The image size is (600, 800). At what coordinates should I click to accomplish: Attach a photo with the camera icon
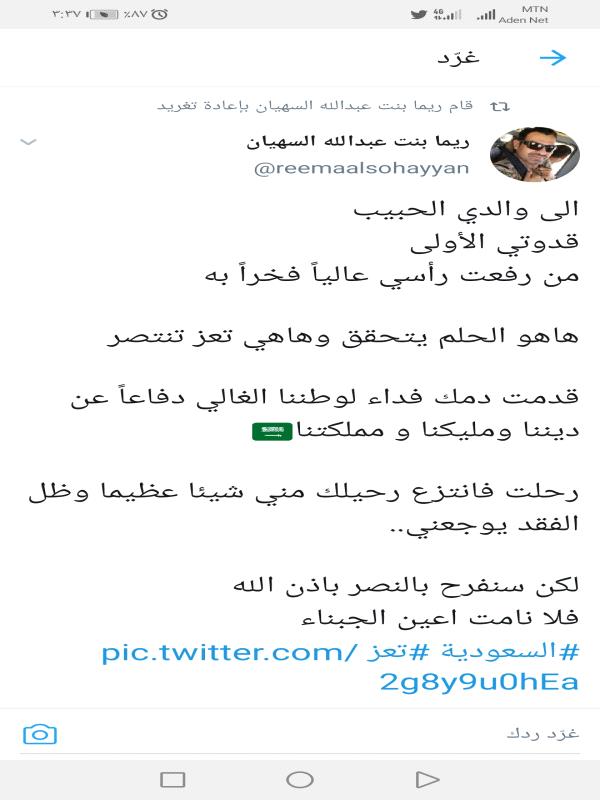click(40, 734)
